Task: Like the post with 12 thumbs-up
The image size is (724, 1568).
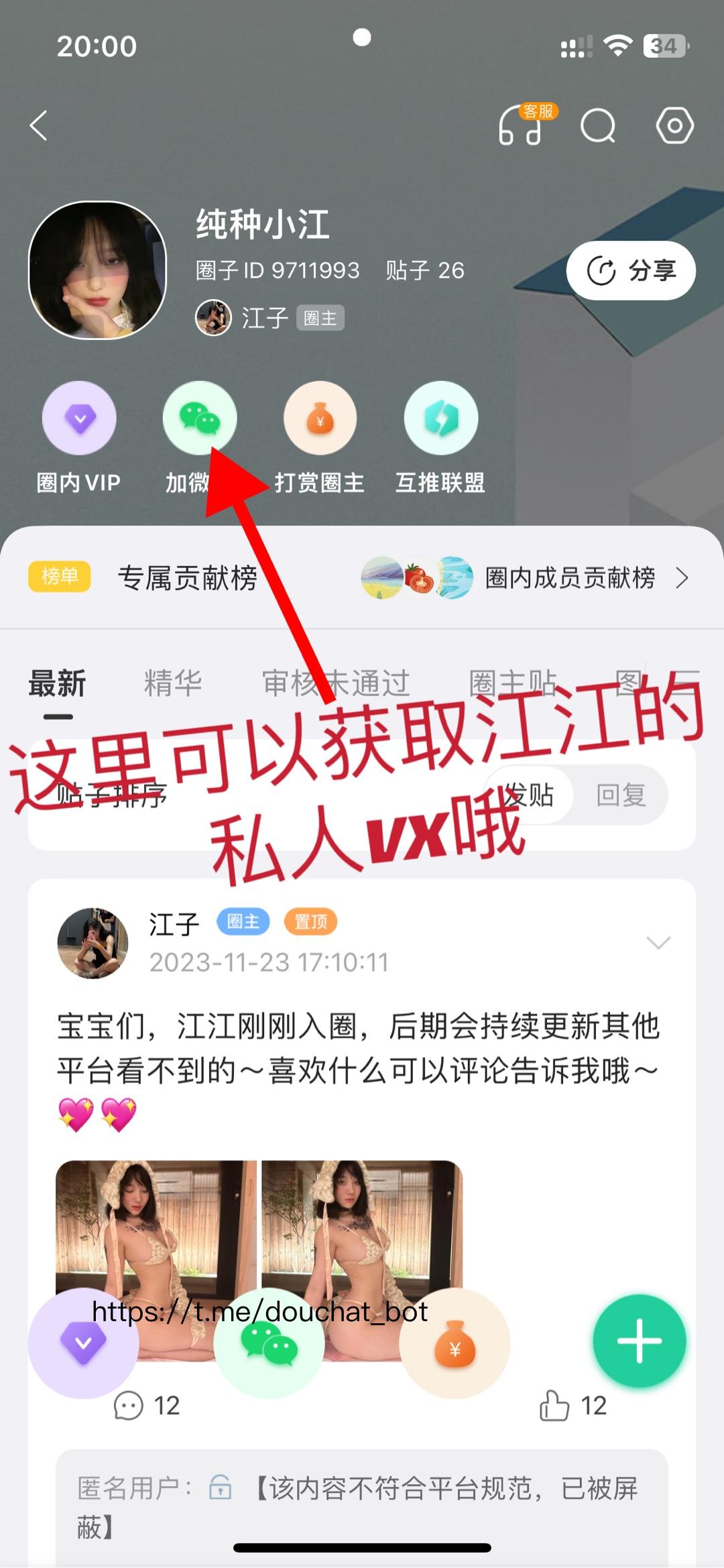Action: coord(572,1405)
